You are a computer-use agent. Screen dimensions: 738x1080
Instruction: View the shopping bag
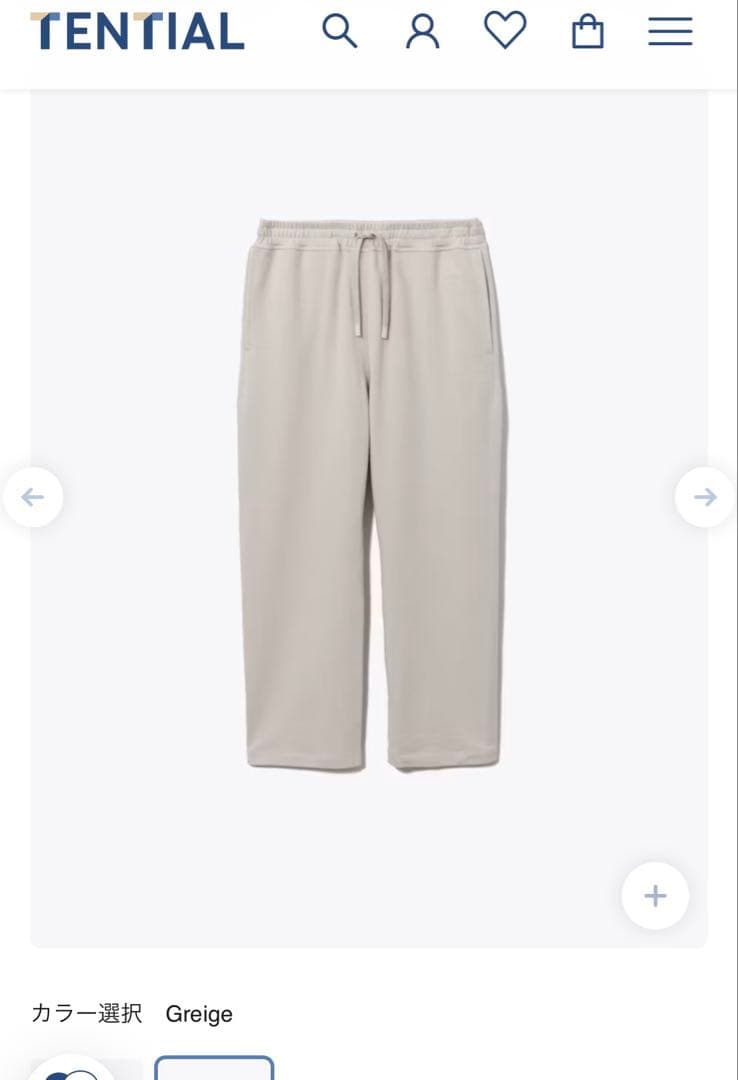(588, 32)
